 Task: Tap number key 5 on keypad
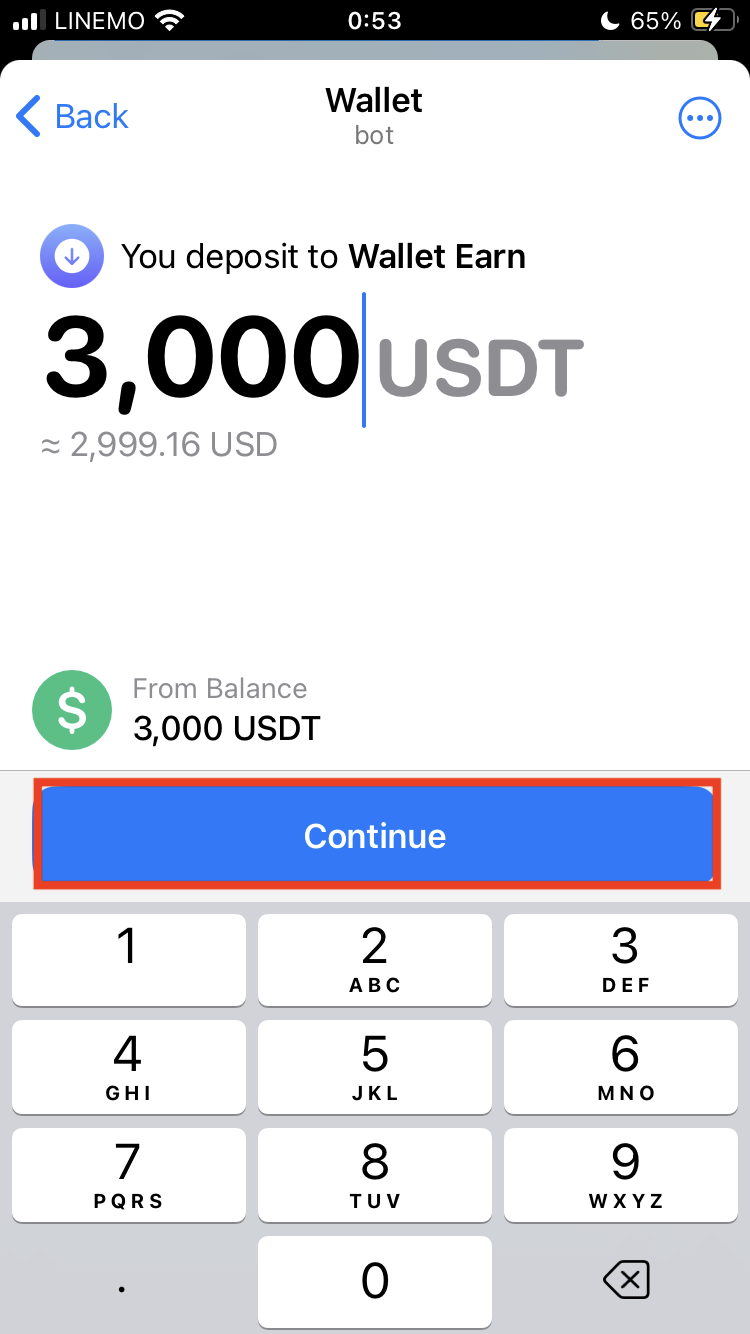tap(374, 1067)
